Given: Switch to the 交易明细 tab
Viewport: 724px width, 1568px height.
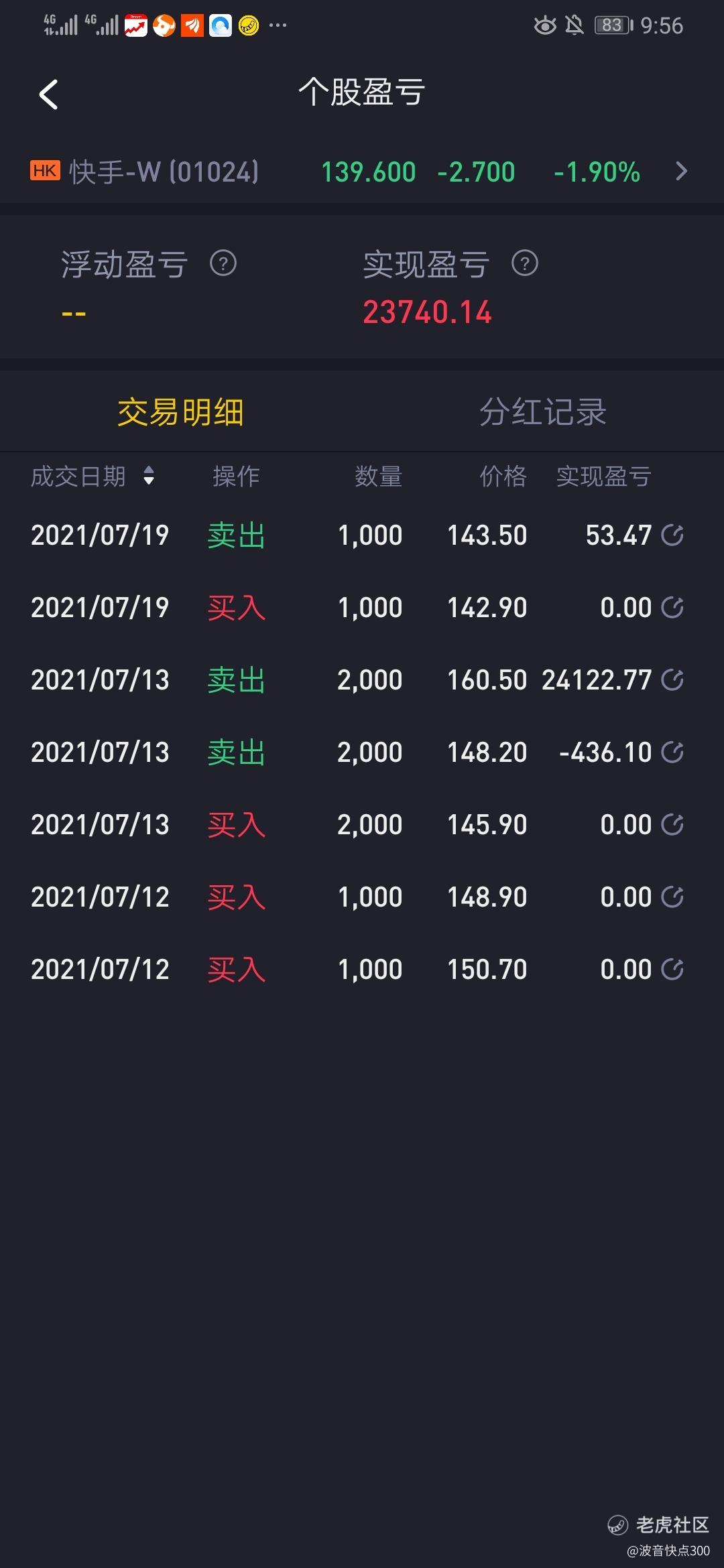Looking at the screenshot, I should pos(181,412).
